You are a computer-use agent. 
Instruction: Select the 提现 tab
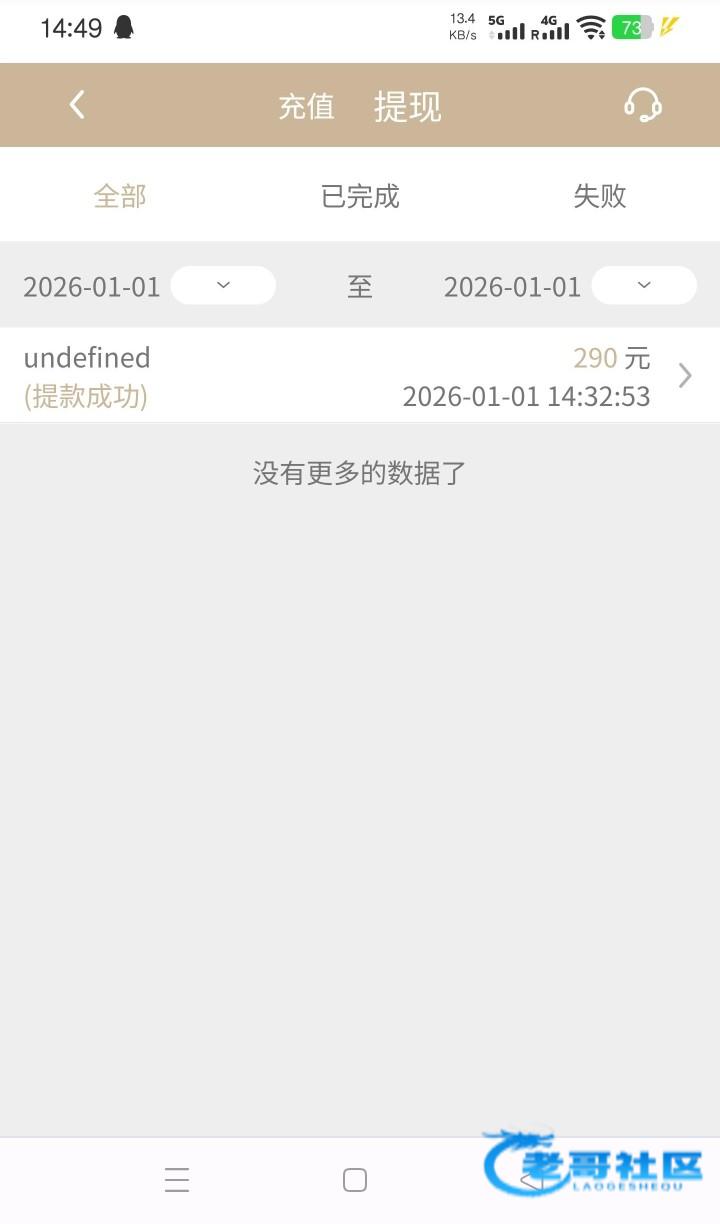[408, 106]
